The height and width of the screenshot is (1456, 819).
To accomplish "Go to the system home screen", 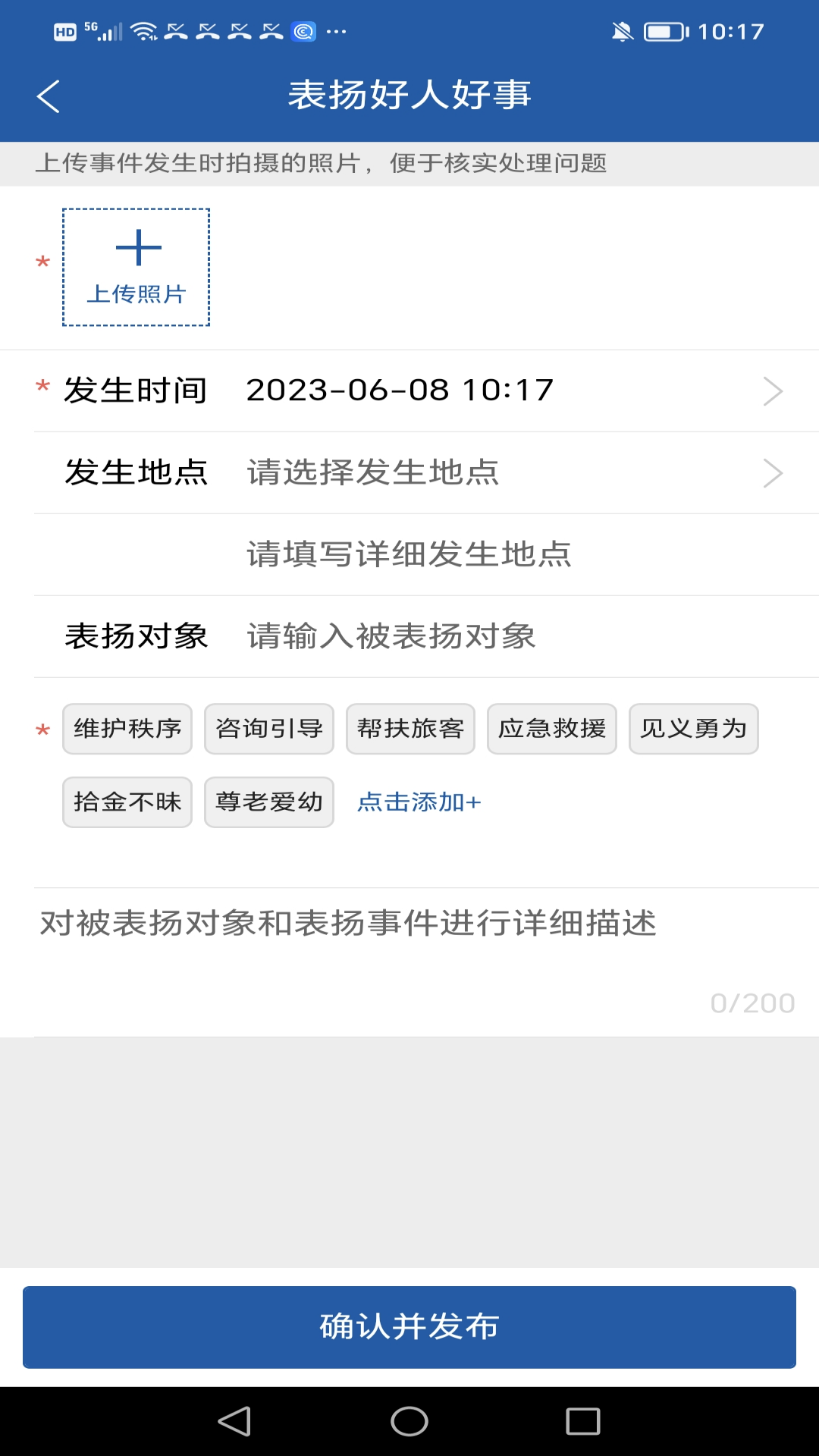I will (x=409, y=1421).
